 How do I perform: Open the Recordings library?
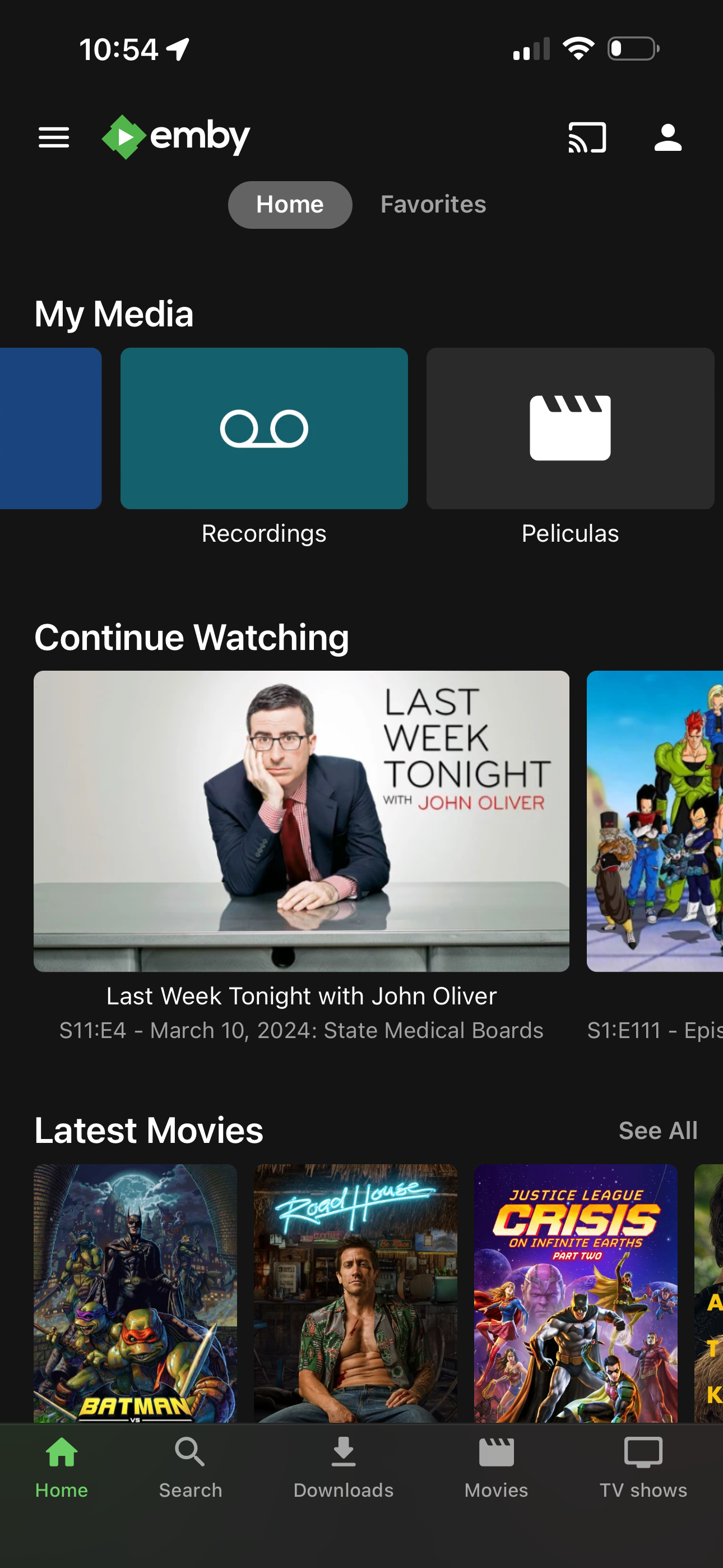click(x=263, y=428)
